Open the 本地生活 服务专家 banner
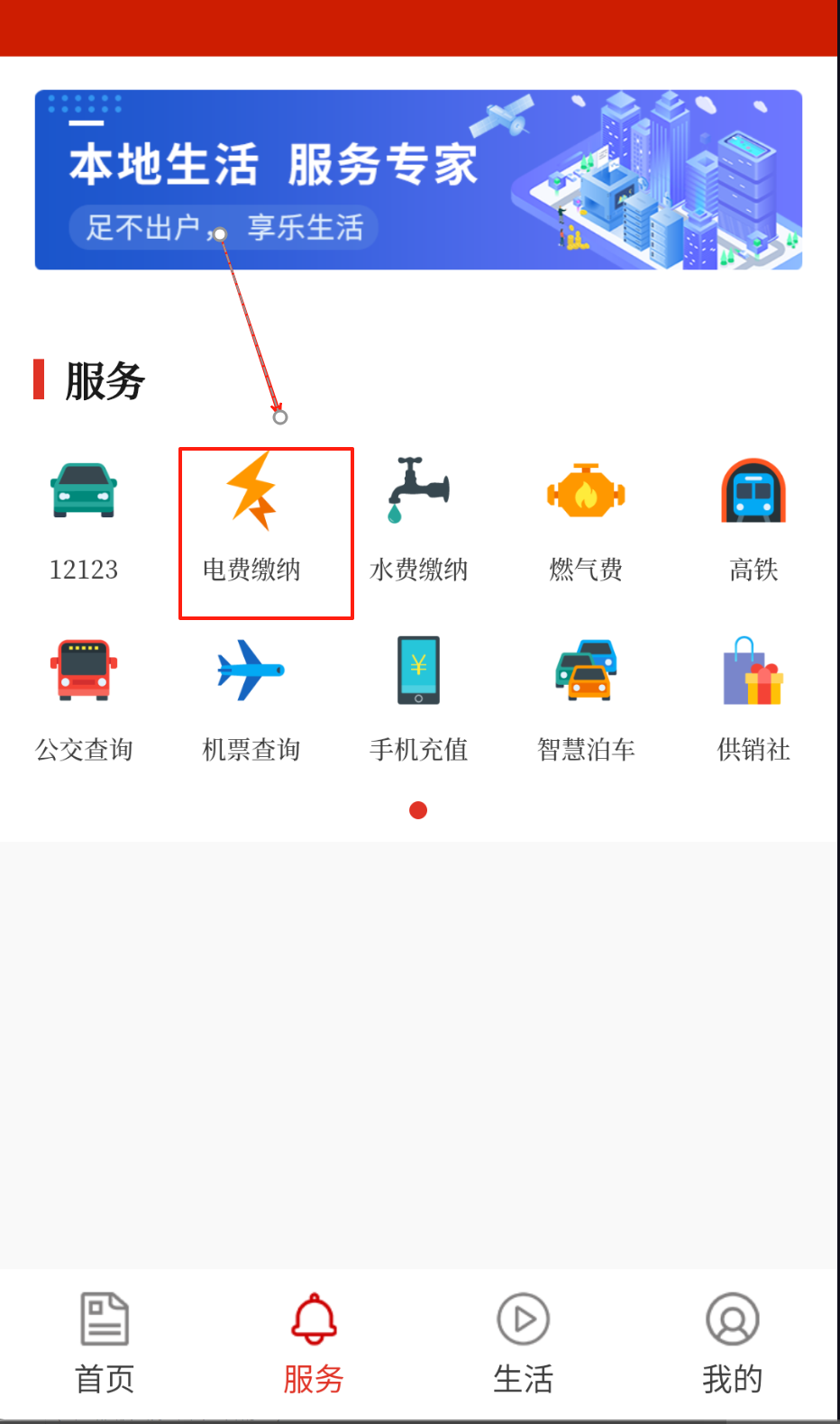Screen dimensions: 840x1424 coord(418,179)
